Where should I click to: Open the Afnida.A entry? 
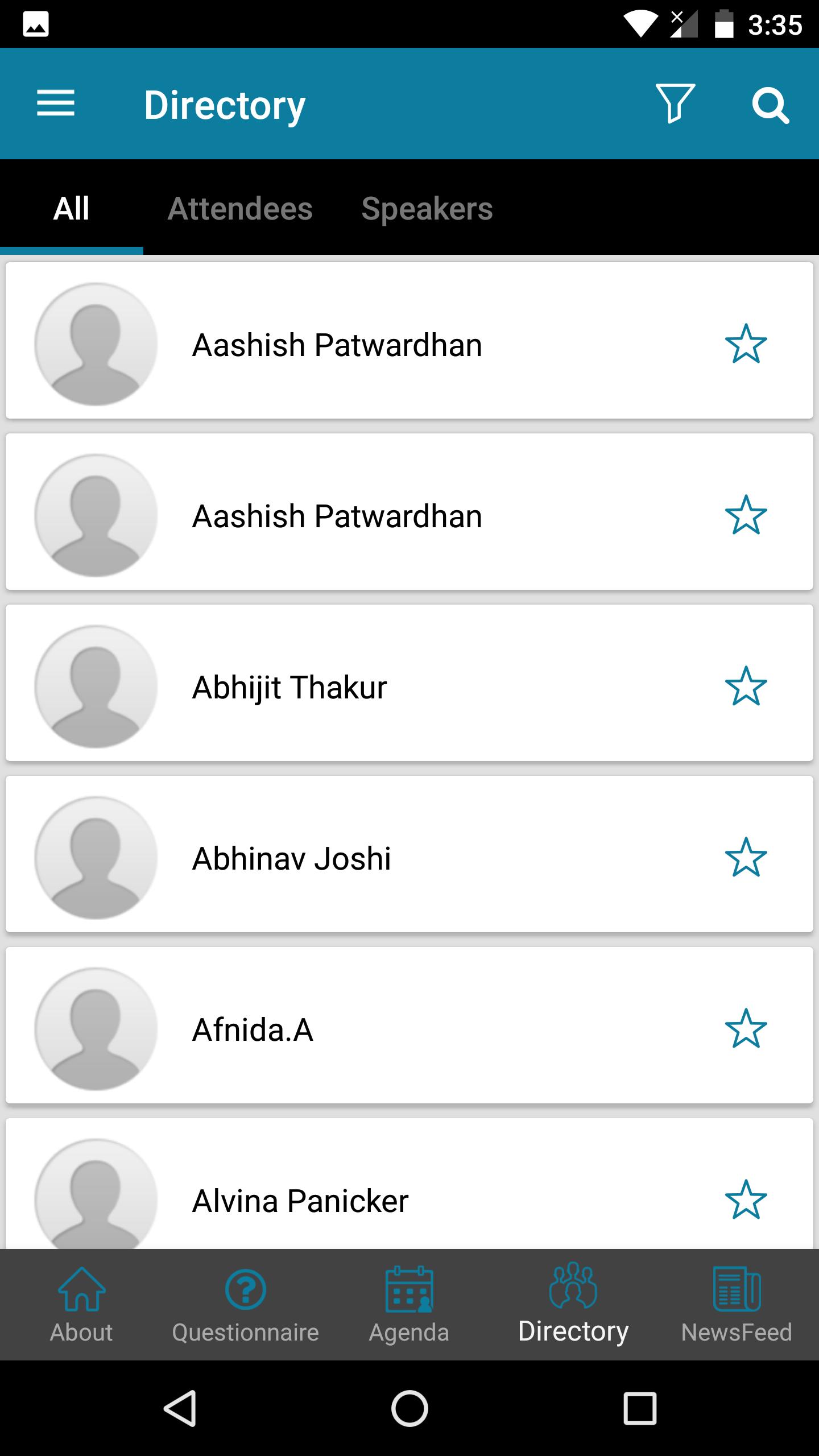[x=253, y=1029]
